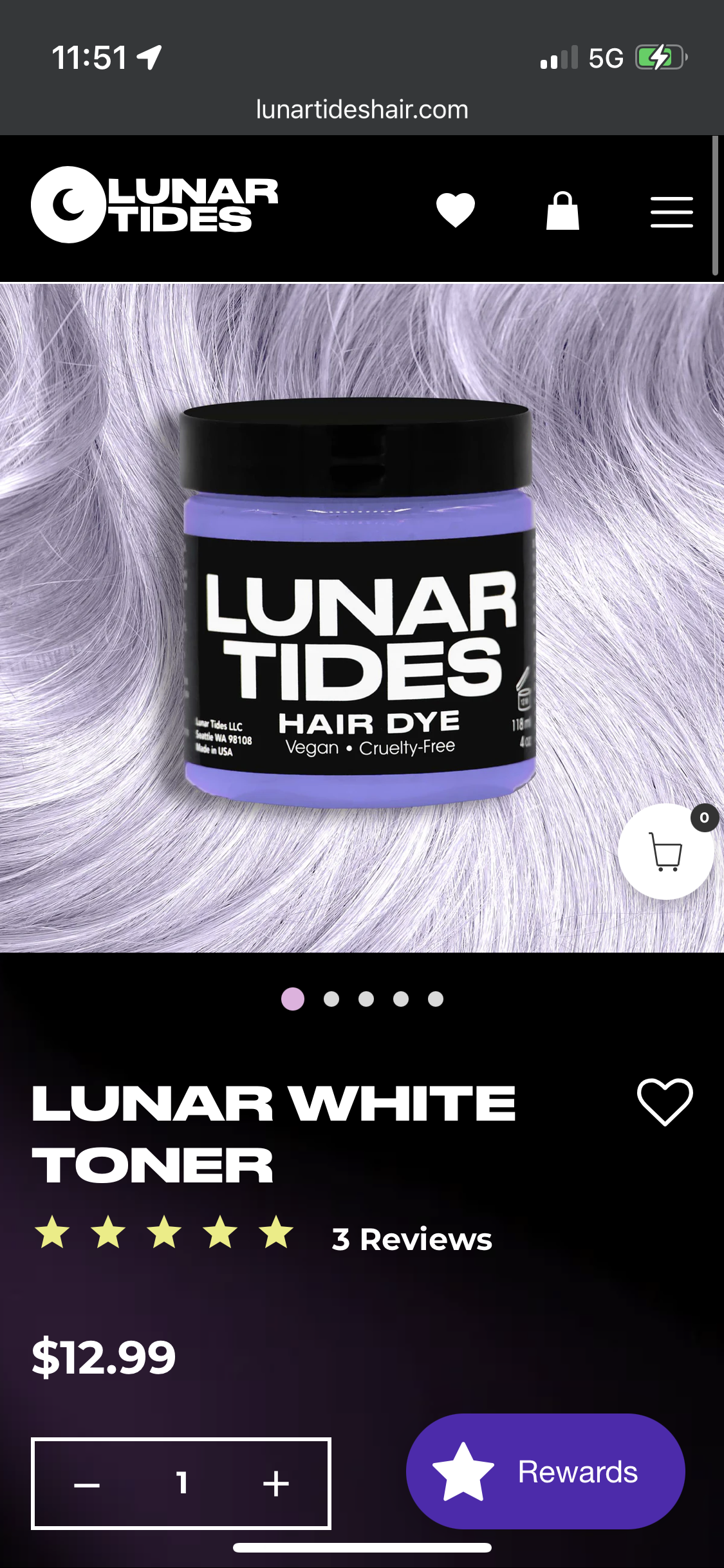
Task: Open the floating cart button
Action: coord(666,852)
